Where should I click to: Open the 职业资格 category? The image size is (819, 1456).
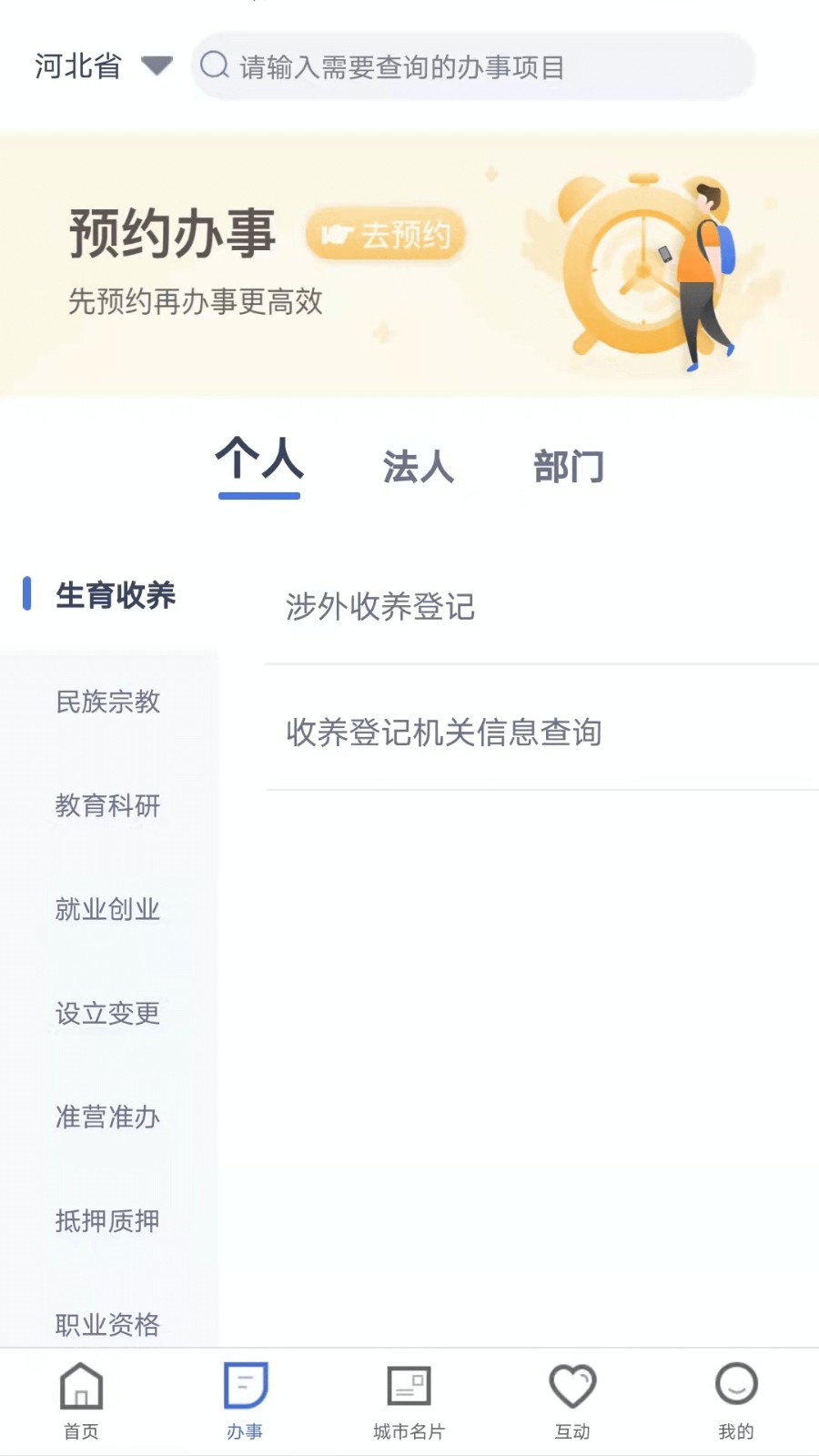click(107, 1324)
